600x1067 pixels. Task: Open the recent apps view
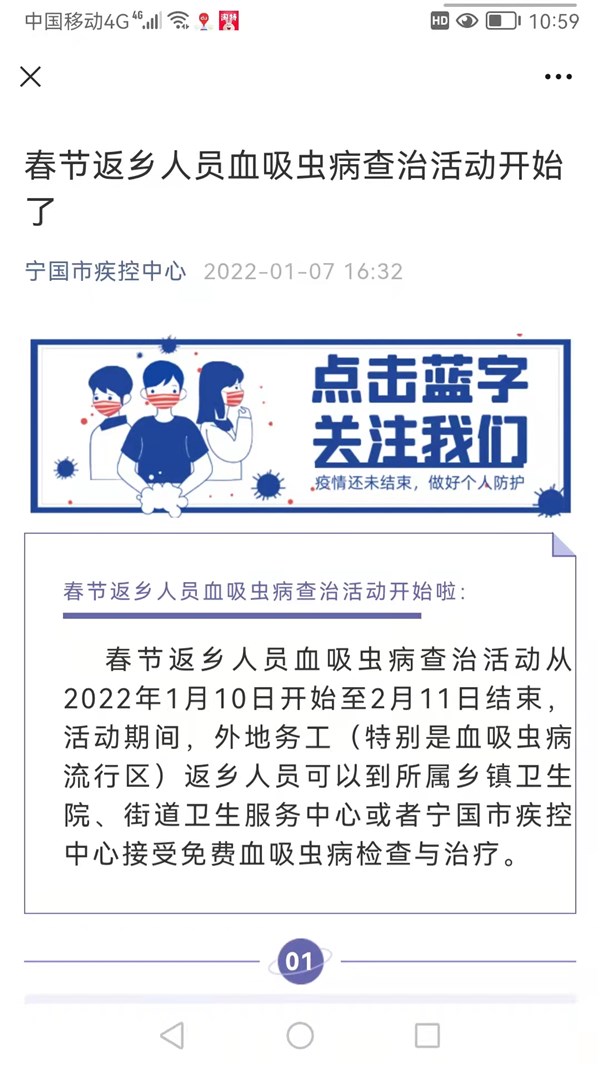(x=427, y=1035)
